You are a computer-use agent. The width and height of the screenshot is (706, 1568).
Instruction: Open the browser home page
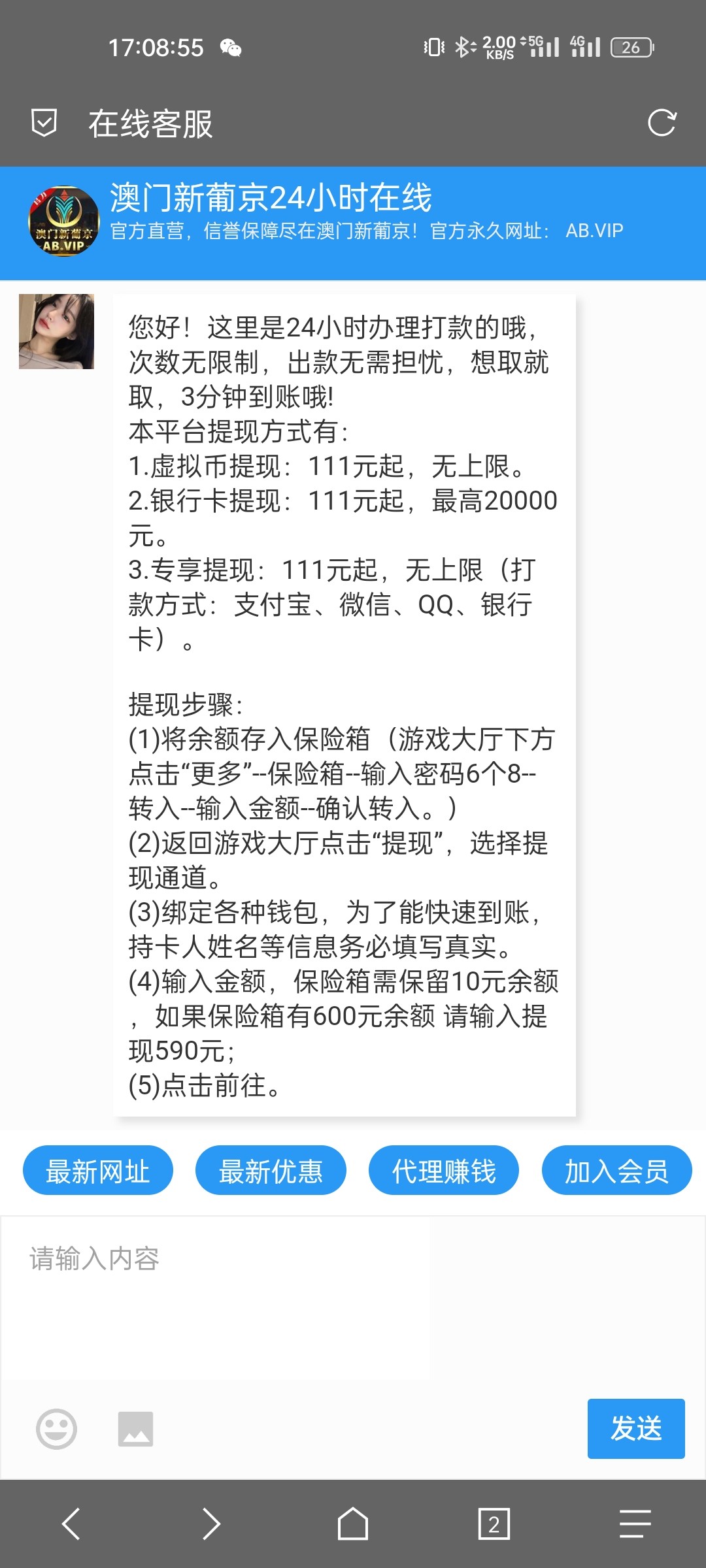coord(353,1524)
